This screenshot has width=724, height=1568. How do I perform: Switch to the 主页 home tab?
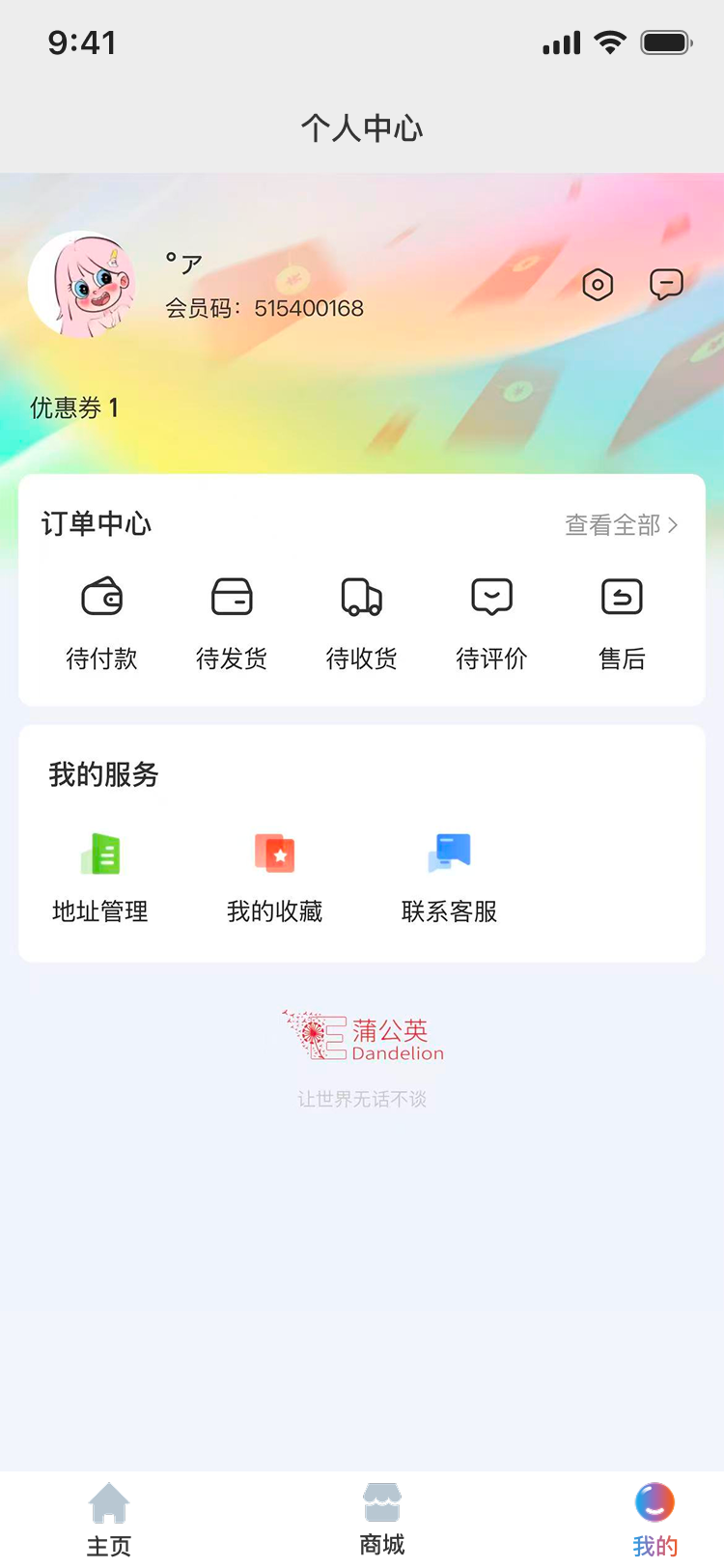[109, 1516]
